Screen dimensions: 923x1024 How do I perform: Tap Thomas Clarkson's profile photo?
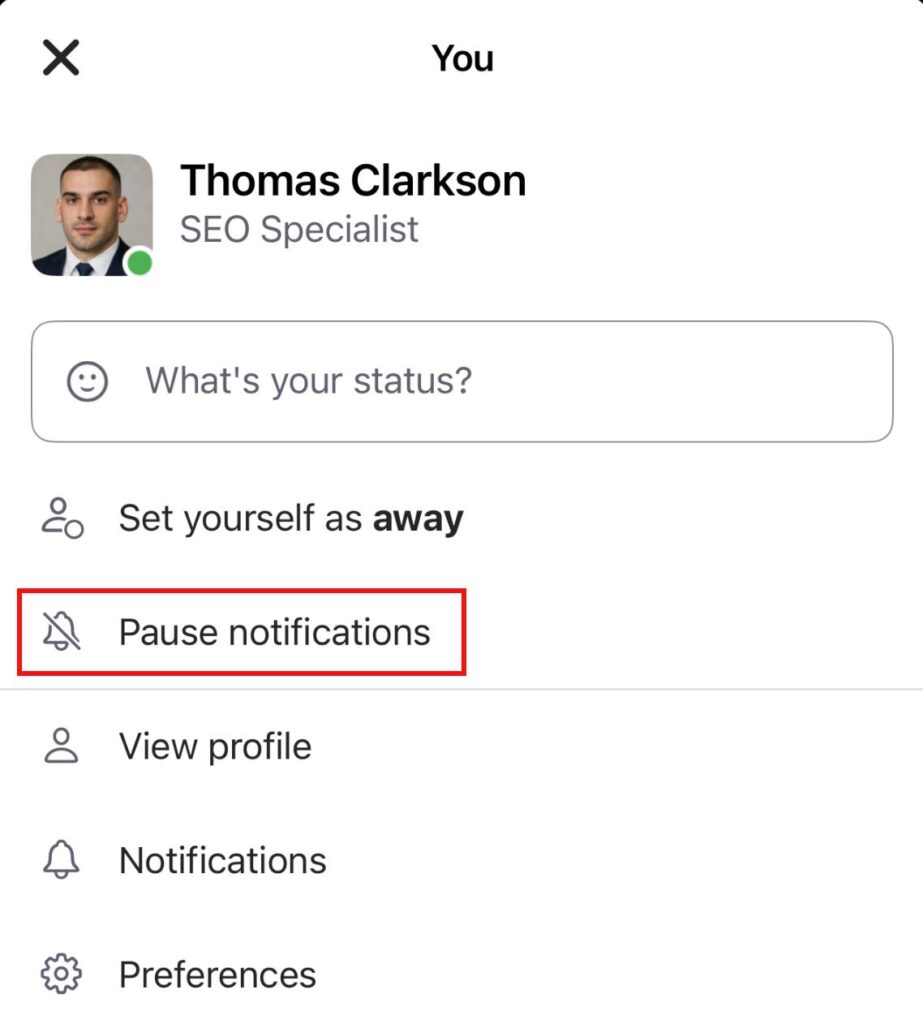92,215
